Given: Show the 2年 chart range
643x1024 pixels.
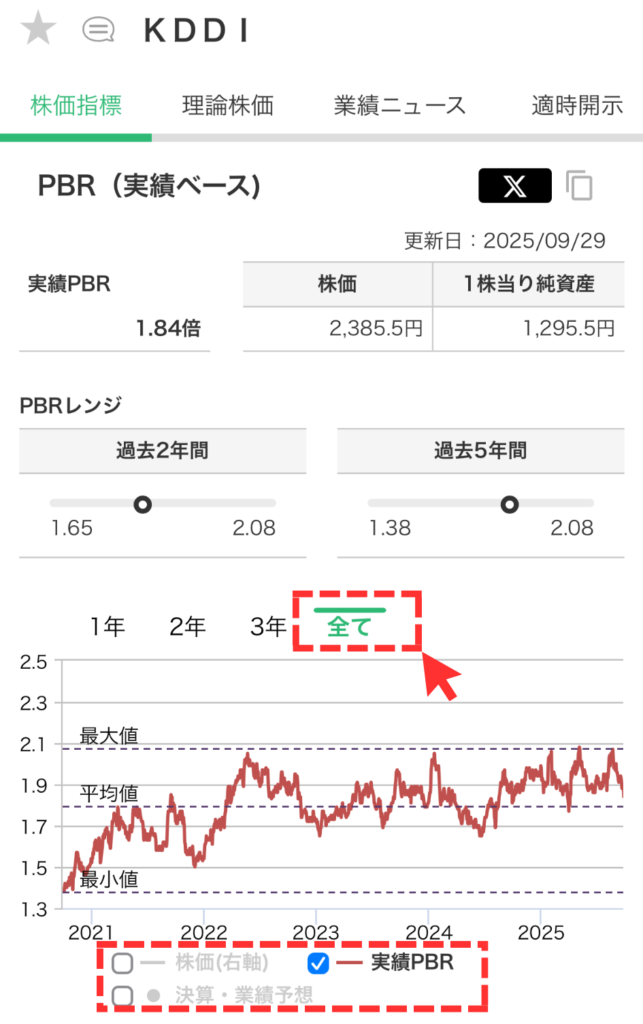Looking at the screenshot, I should 187,627.
